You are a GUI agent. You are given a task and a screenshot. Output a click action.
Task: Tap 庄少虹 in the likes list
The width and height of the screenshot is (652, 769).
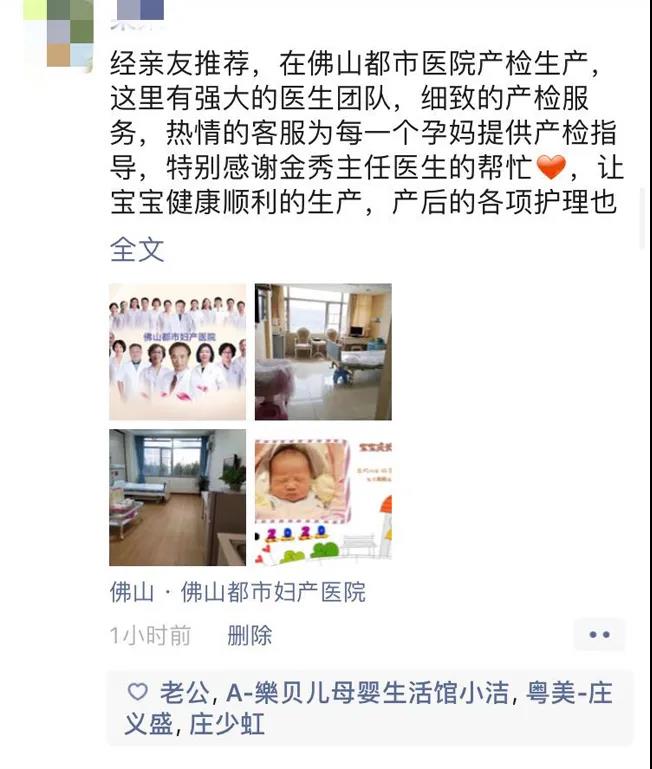(227, 724)
